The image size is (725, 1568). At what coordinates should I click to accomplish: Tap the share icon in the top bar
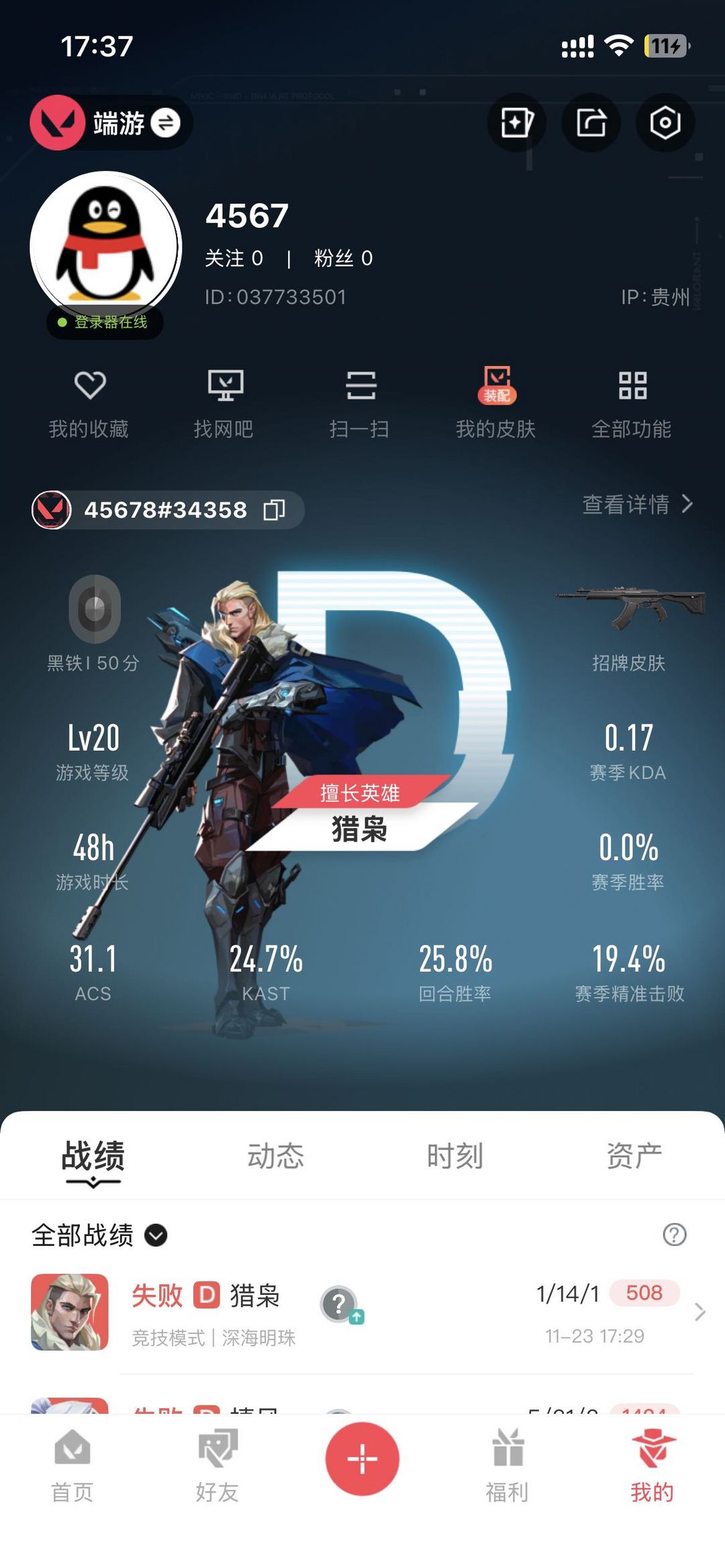coord(590,122)
